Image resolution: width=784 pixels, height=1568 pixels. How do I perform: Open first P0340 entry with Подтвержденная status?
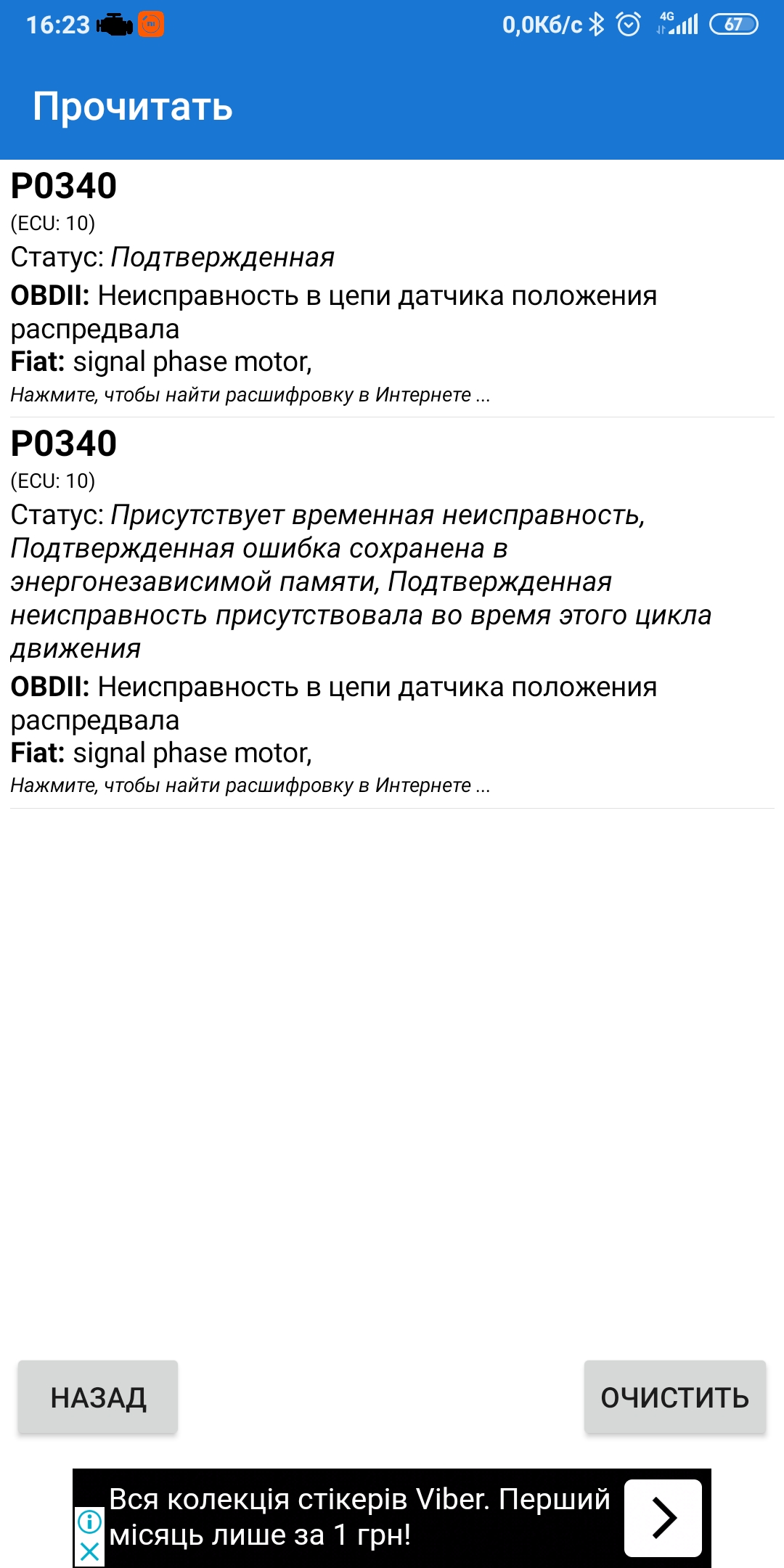[392, 288]
